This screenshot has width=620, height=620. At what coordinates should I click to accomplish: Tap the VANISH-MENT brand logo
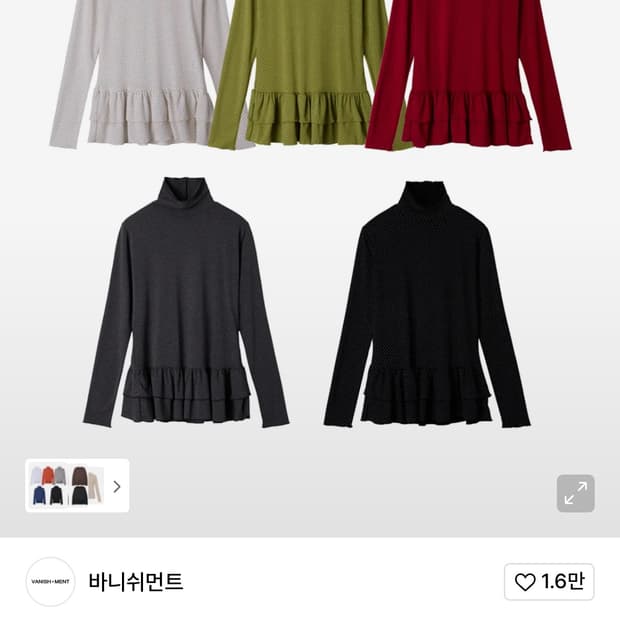(51, 581)
